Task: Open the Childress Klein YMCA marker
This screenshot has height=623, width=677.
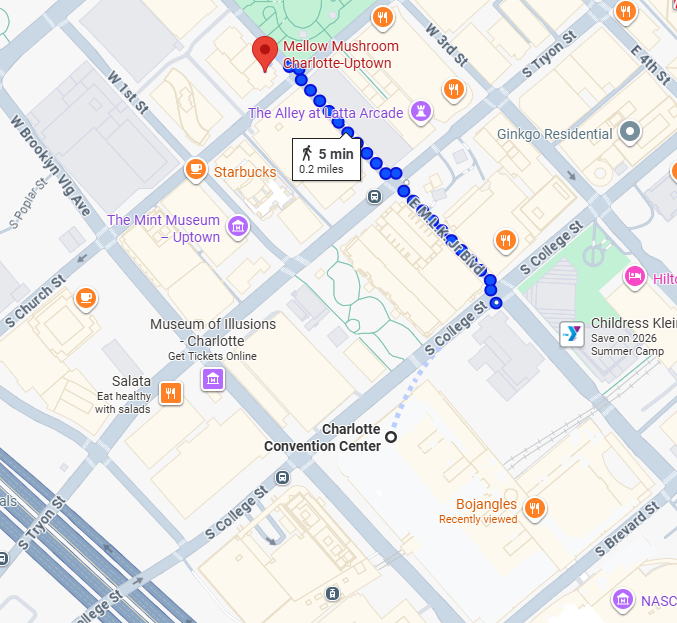Action: 571,334
